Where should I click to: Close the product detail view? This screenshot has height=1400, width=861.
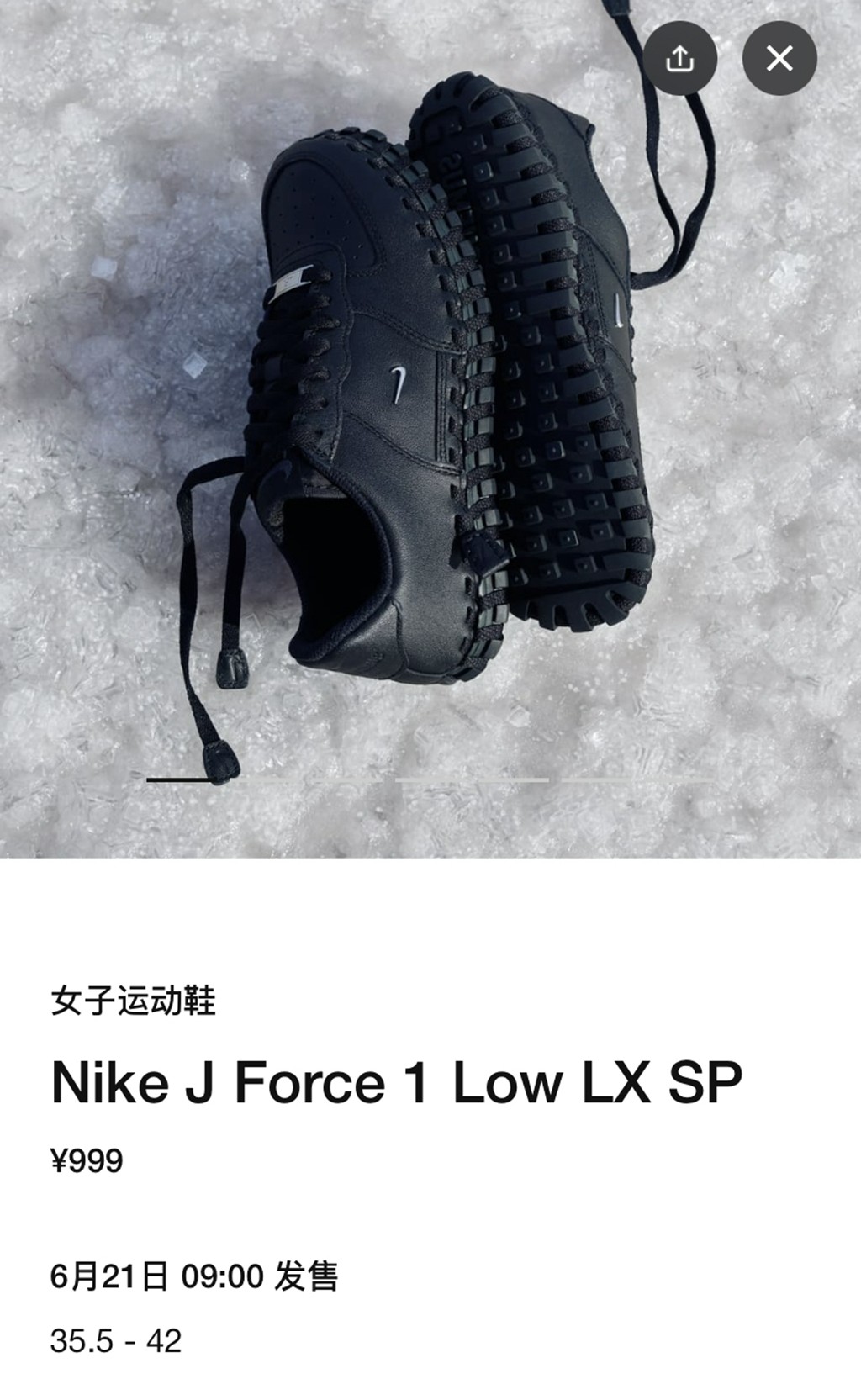pyautogui.click(x=779, y=58)
